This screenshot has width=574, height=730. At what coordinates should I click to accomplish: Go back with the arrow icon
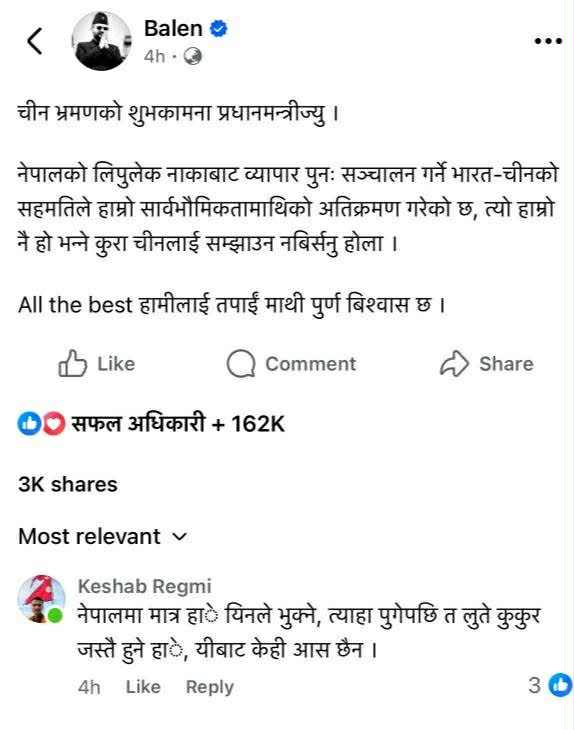click(35, 41)
